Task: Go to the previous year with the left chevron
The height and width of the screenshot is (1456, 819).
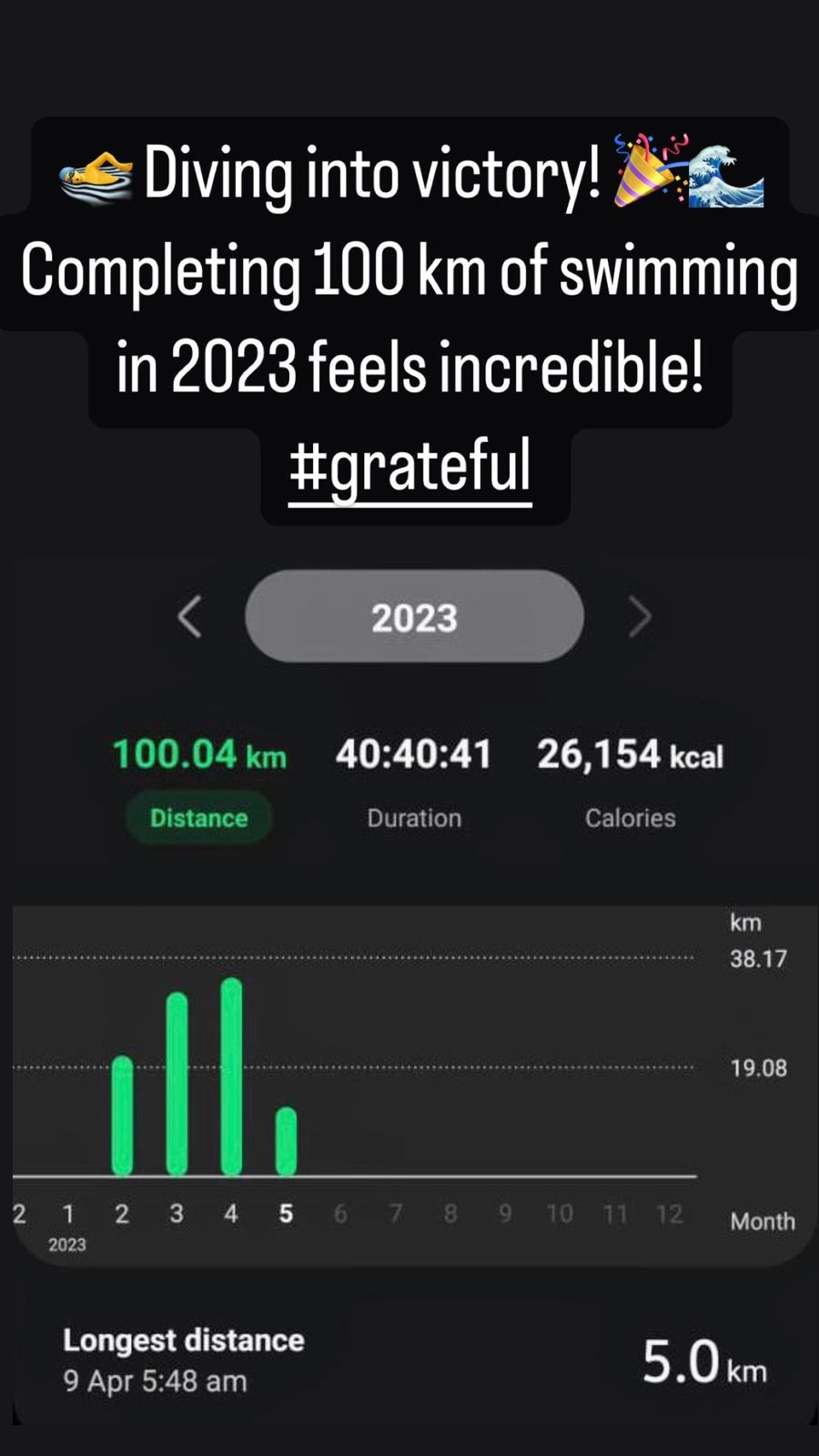Action: pos(188,616)
